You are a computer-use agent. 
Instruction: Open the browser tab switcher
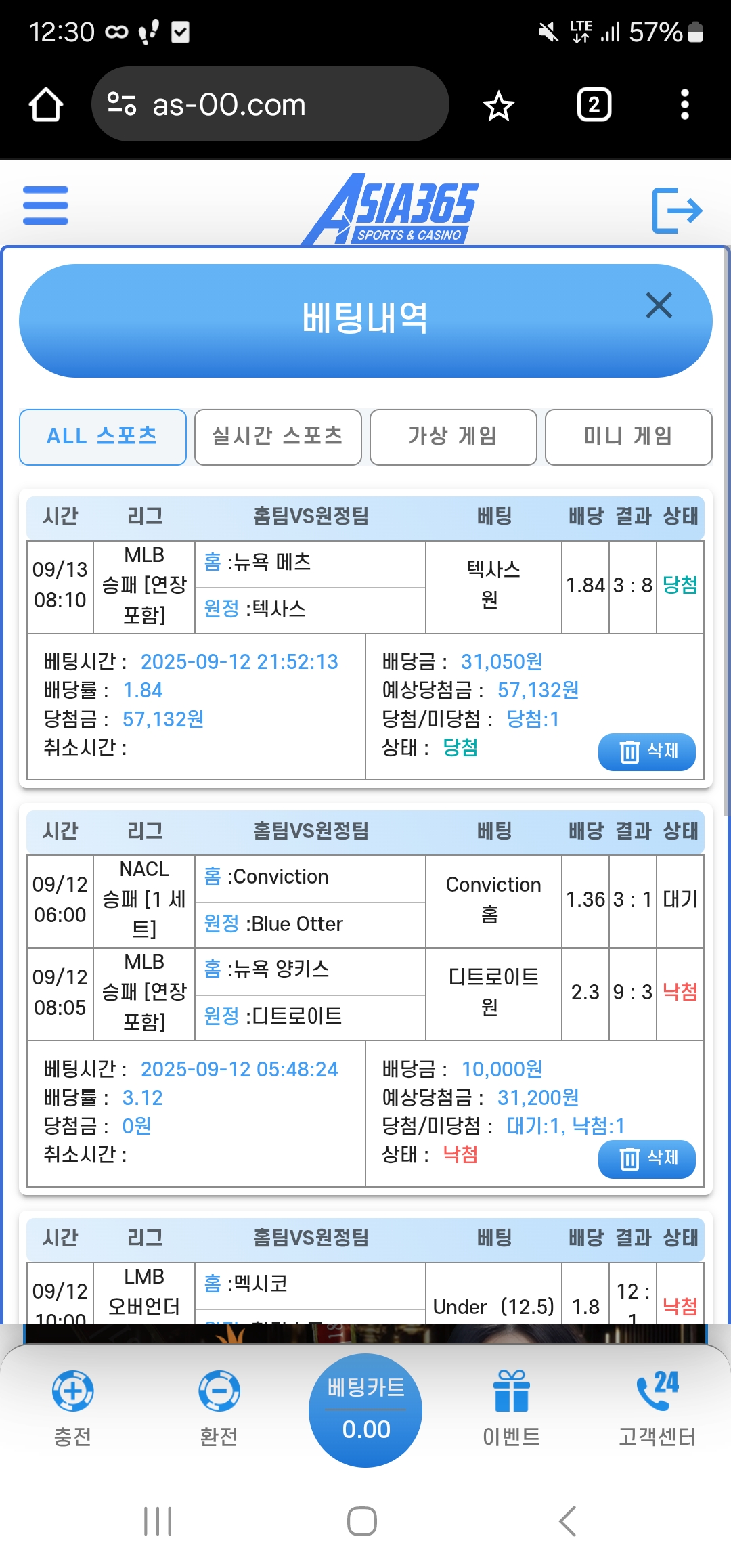pyautogui.click(x=594, y=105)
